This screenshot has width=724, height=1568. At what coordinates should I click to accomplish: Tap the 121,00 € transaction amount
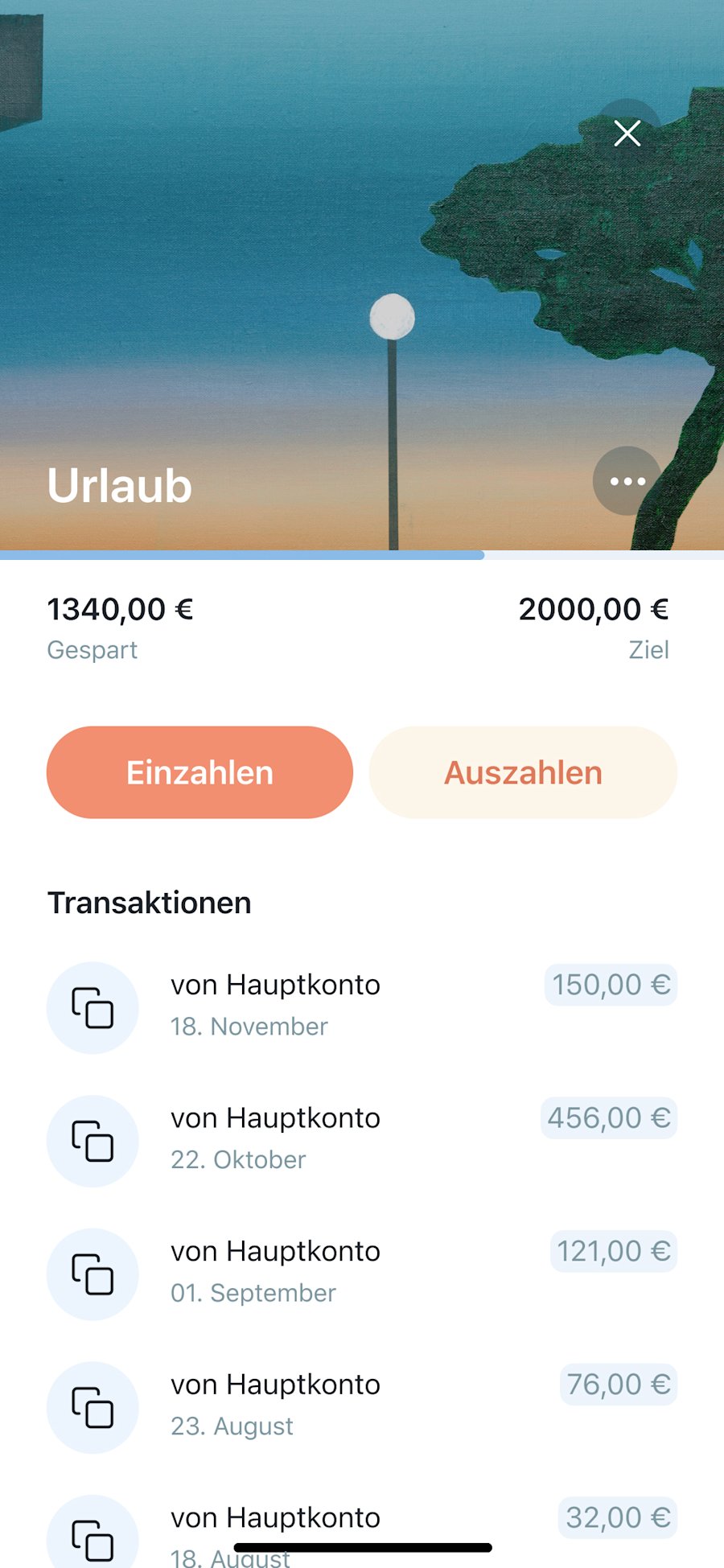[612, 1252]
